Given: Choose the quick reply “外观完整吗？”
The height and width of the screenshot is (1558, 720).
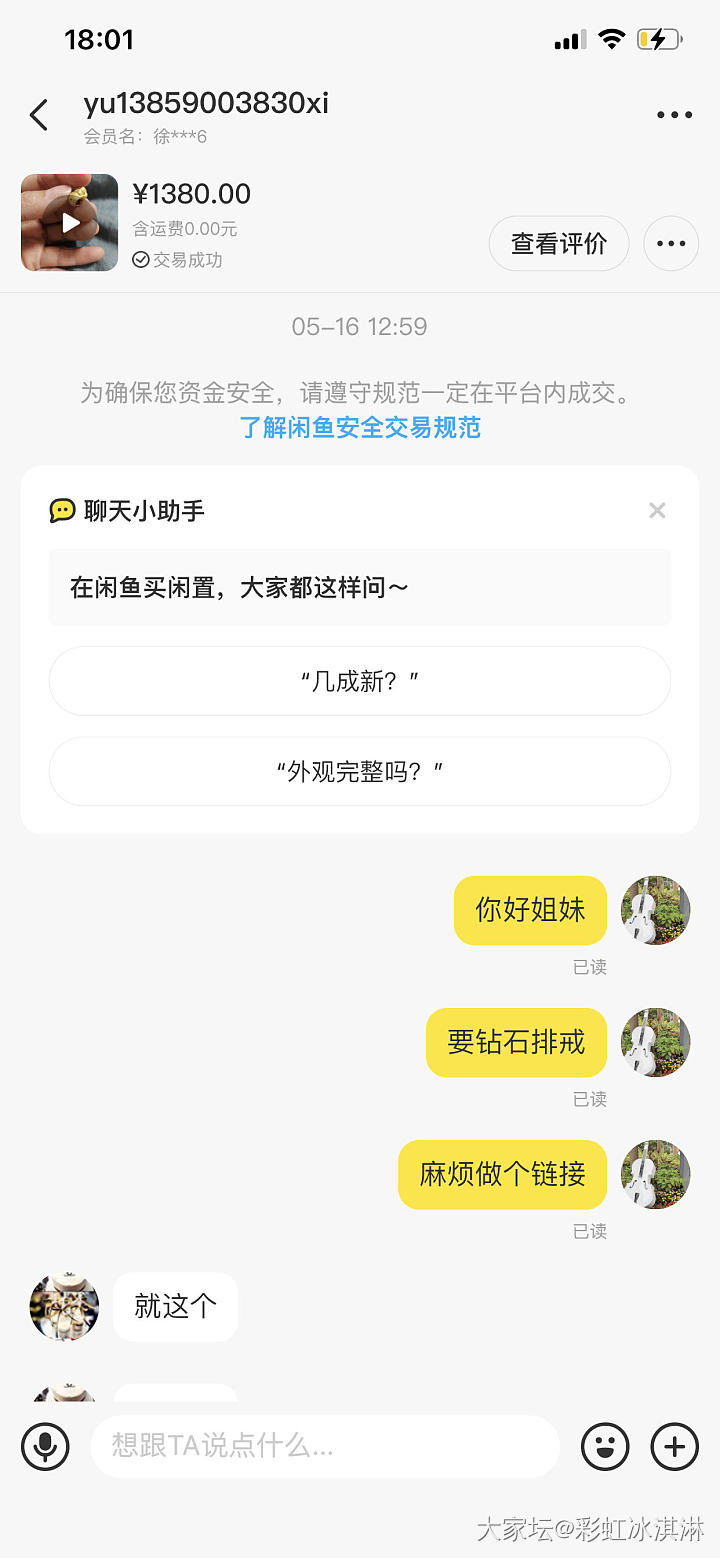Looking at the screenshot, I should (x=360, y=772).
